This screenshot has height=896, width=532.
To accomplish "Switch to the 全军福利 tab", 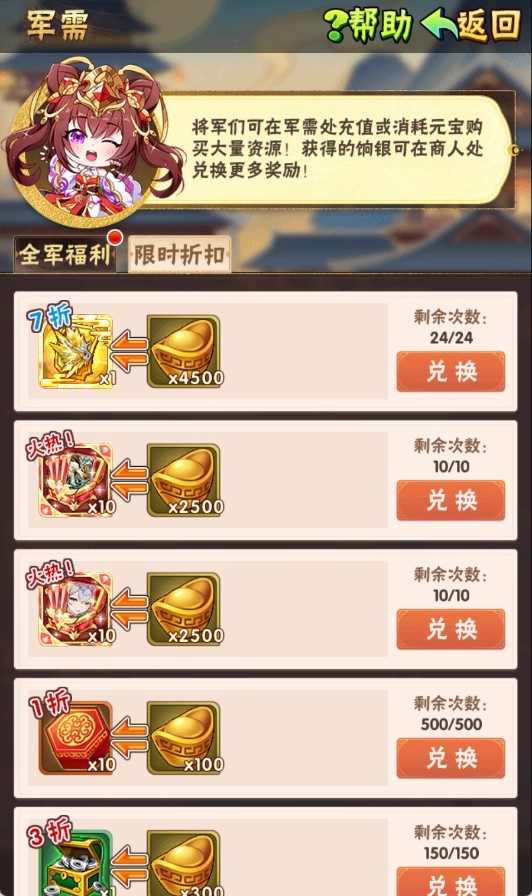I will click(x=65, y=254).
